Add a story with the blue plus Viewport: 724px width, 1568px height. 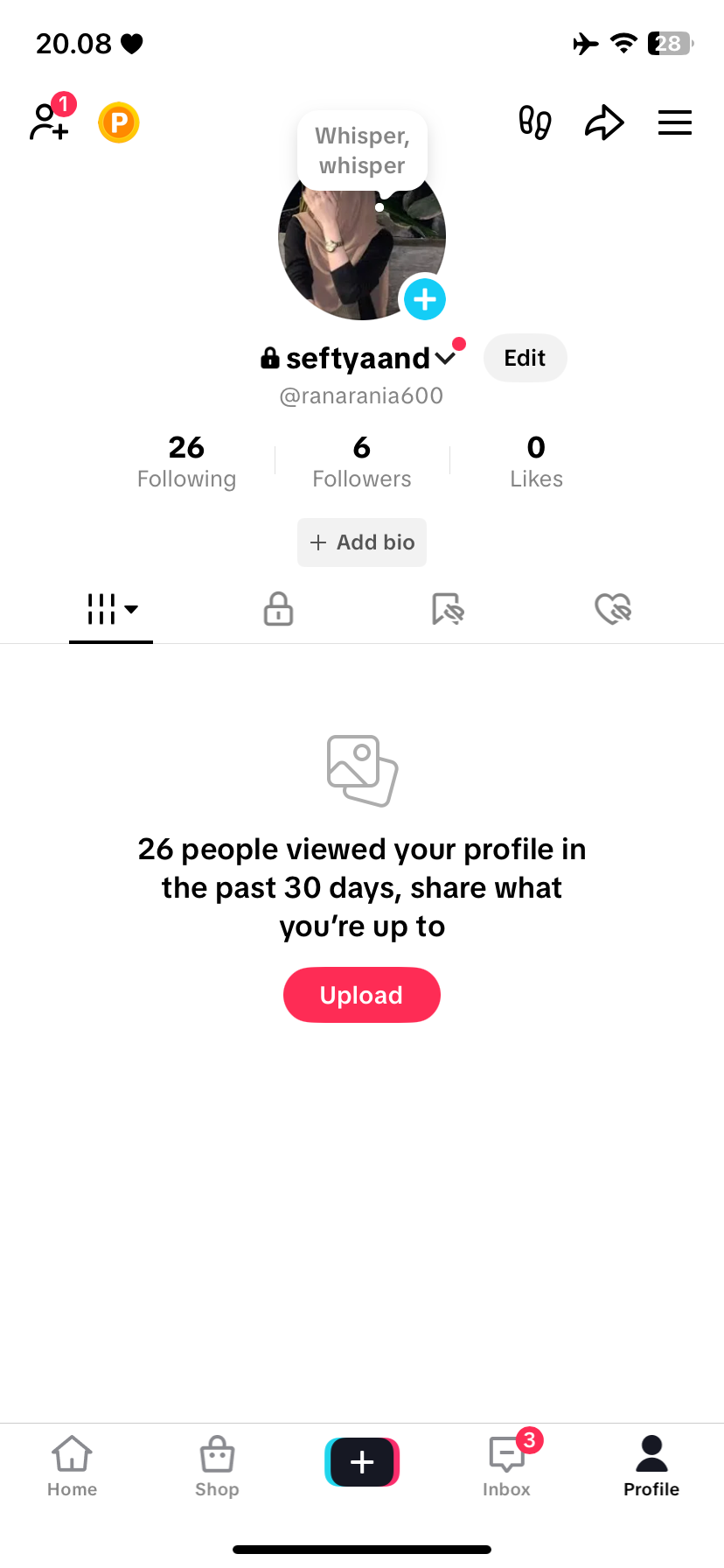coord(425,299)
